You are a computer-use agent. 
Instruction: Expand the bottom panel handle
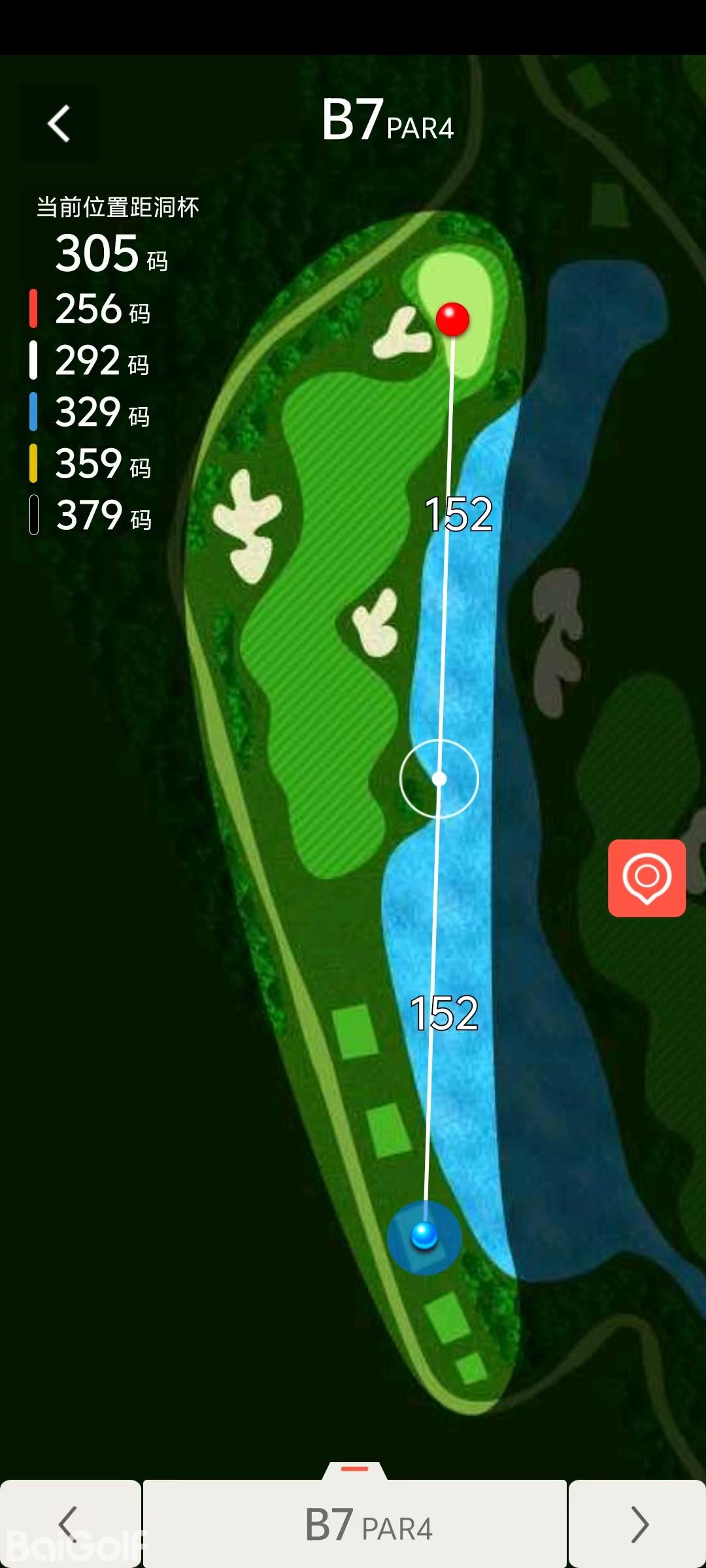[355, 1469]
